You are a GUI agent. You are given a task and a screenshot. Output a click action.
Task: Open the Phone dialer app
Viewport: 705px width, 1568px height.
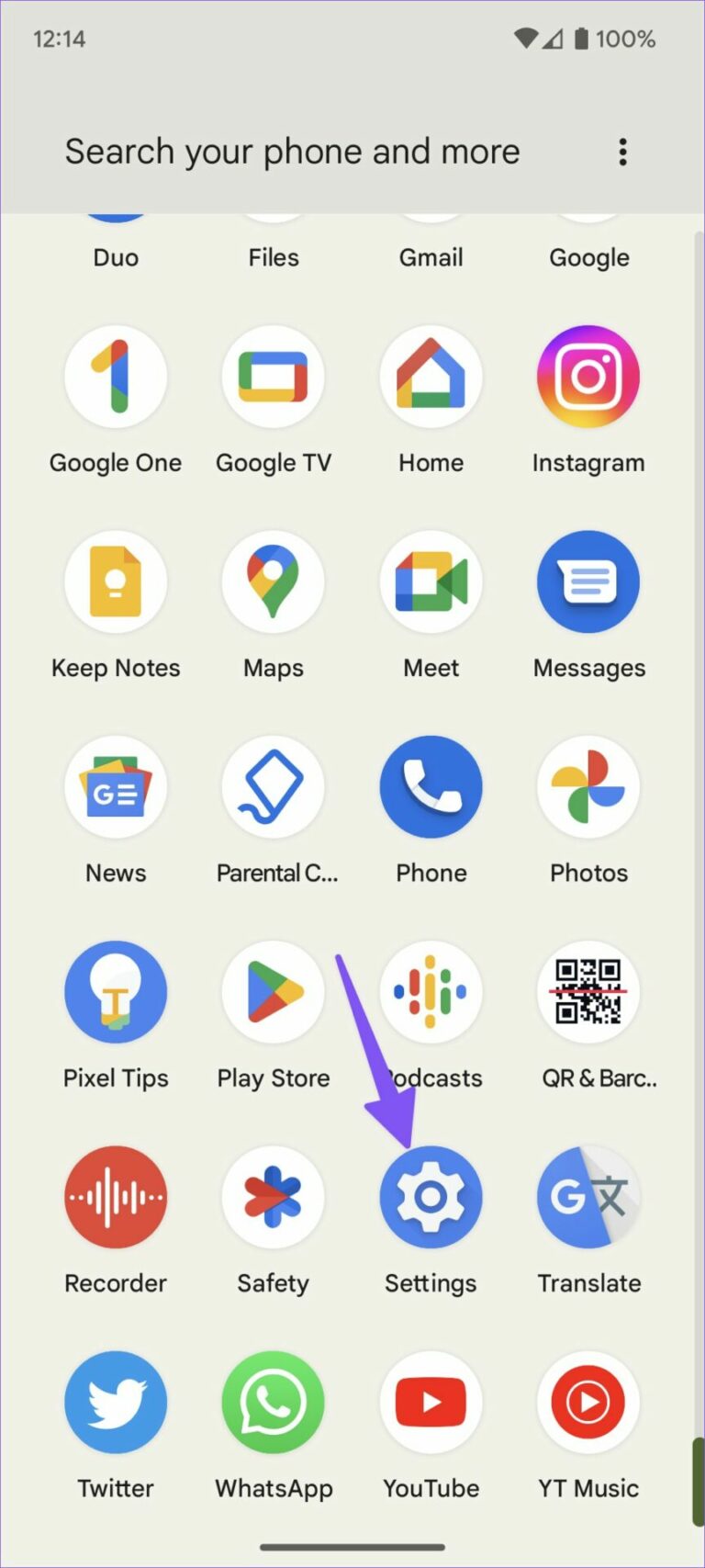[431, 787]
